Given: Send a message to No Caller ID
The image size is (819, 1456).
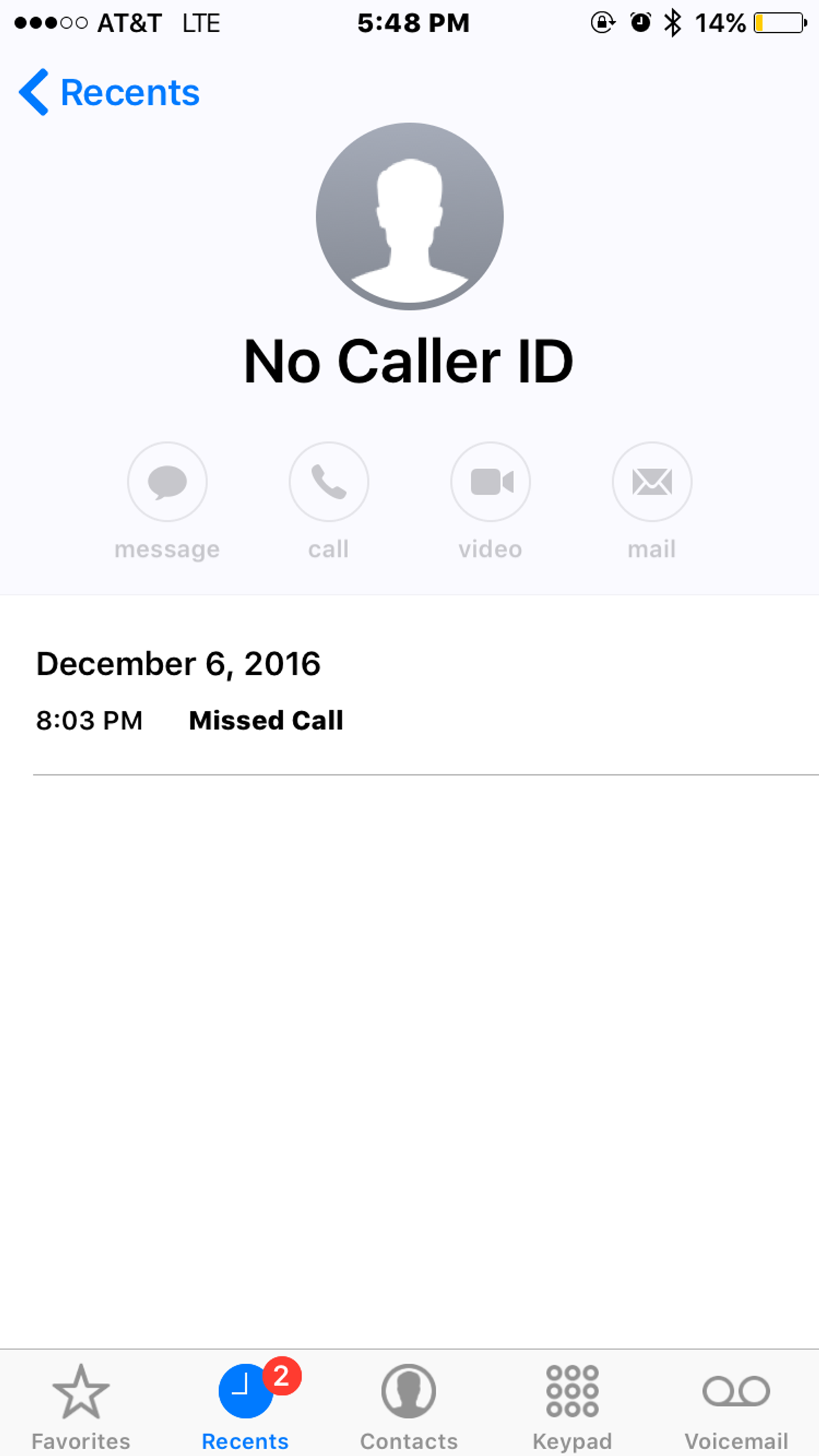Looking at the screenshot, I should [168, 482].
